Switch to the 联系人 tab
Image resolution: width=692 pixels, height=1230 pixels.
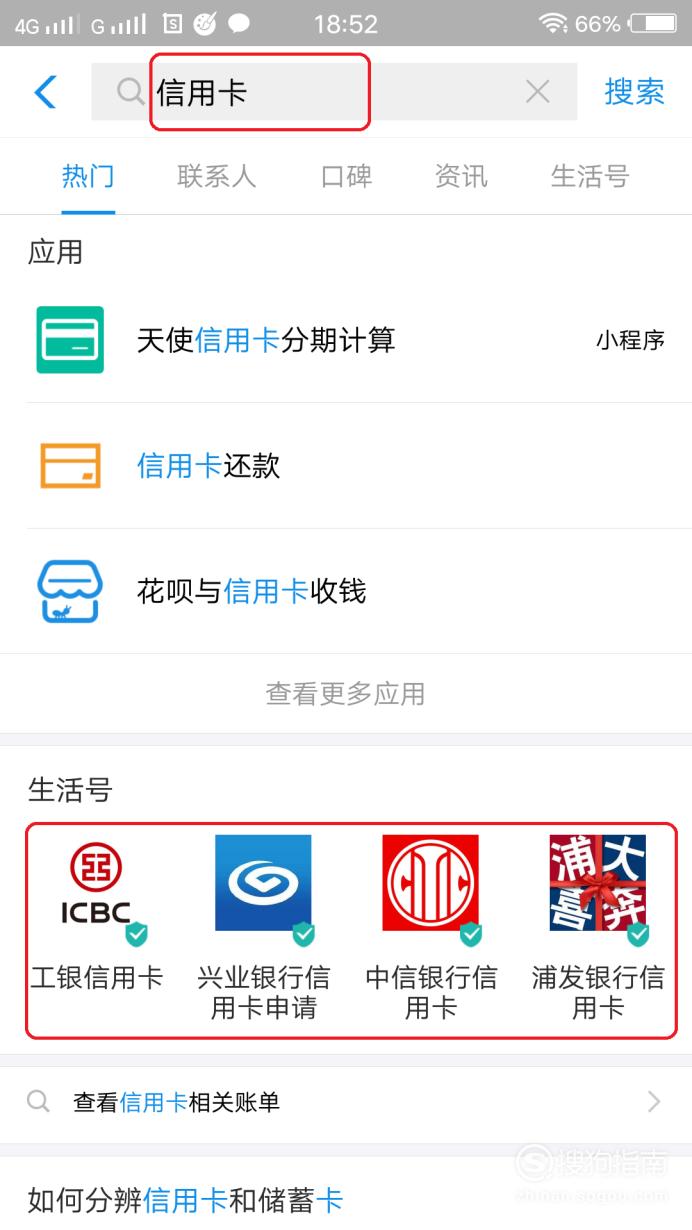[x=216, y=177]
